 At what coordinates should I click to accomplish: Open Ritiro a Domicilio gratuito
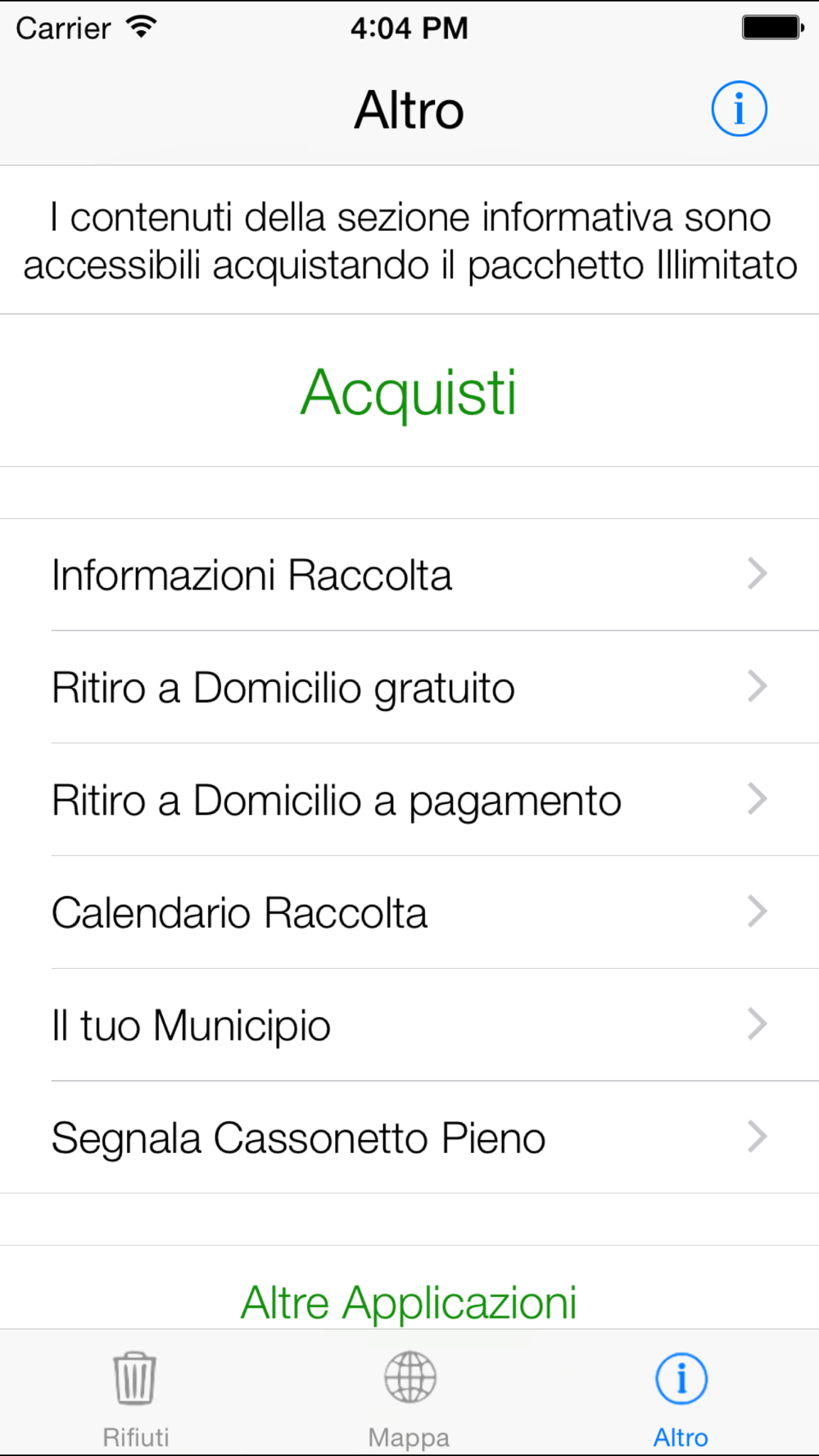409,687
